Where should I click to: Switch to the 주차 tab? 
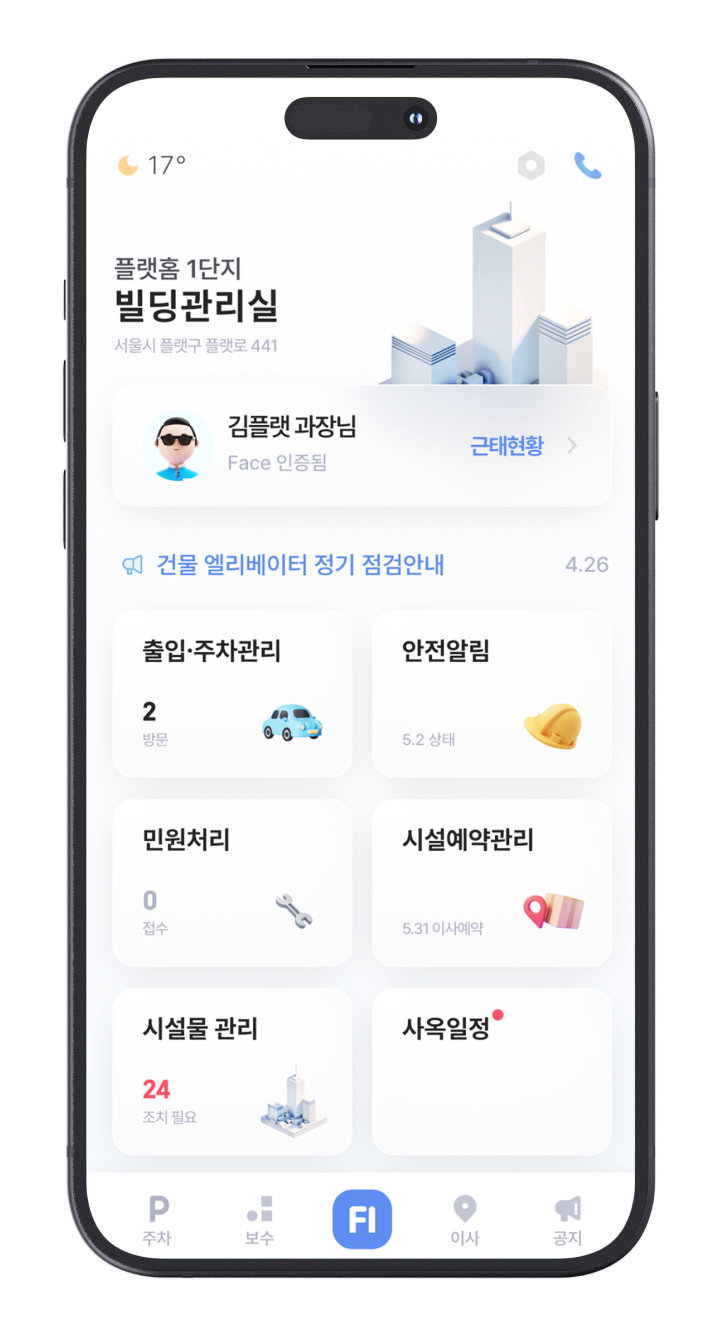[157, 1220]
